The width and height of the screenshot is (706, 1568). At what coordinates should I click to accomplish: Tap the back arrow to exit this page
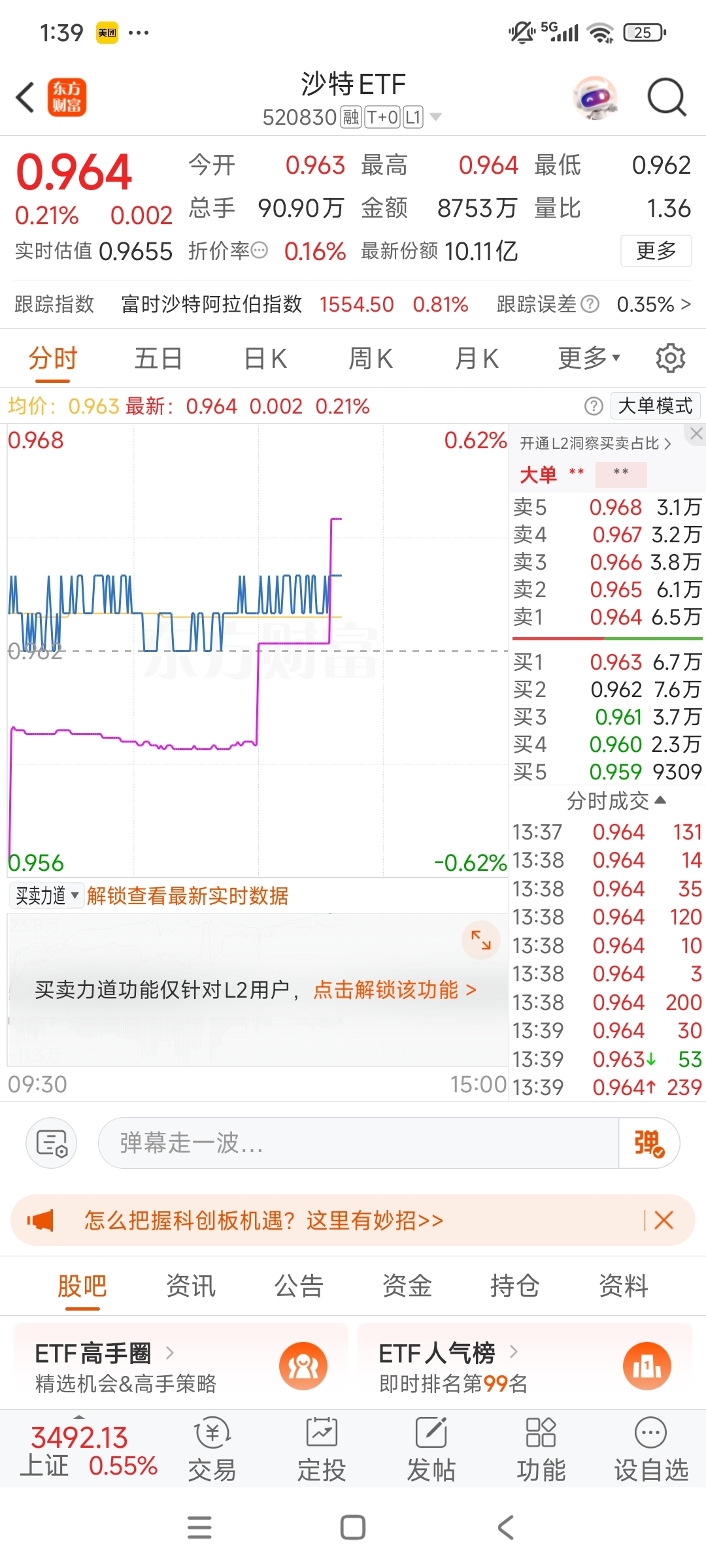25,97
